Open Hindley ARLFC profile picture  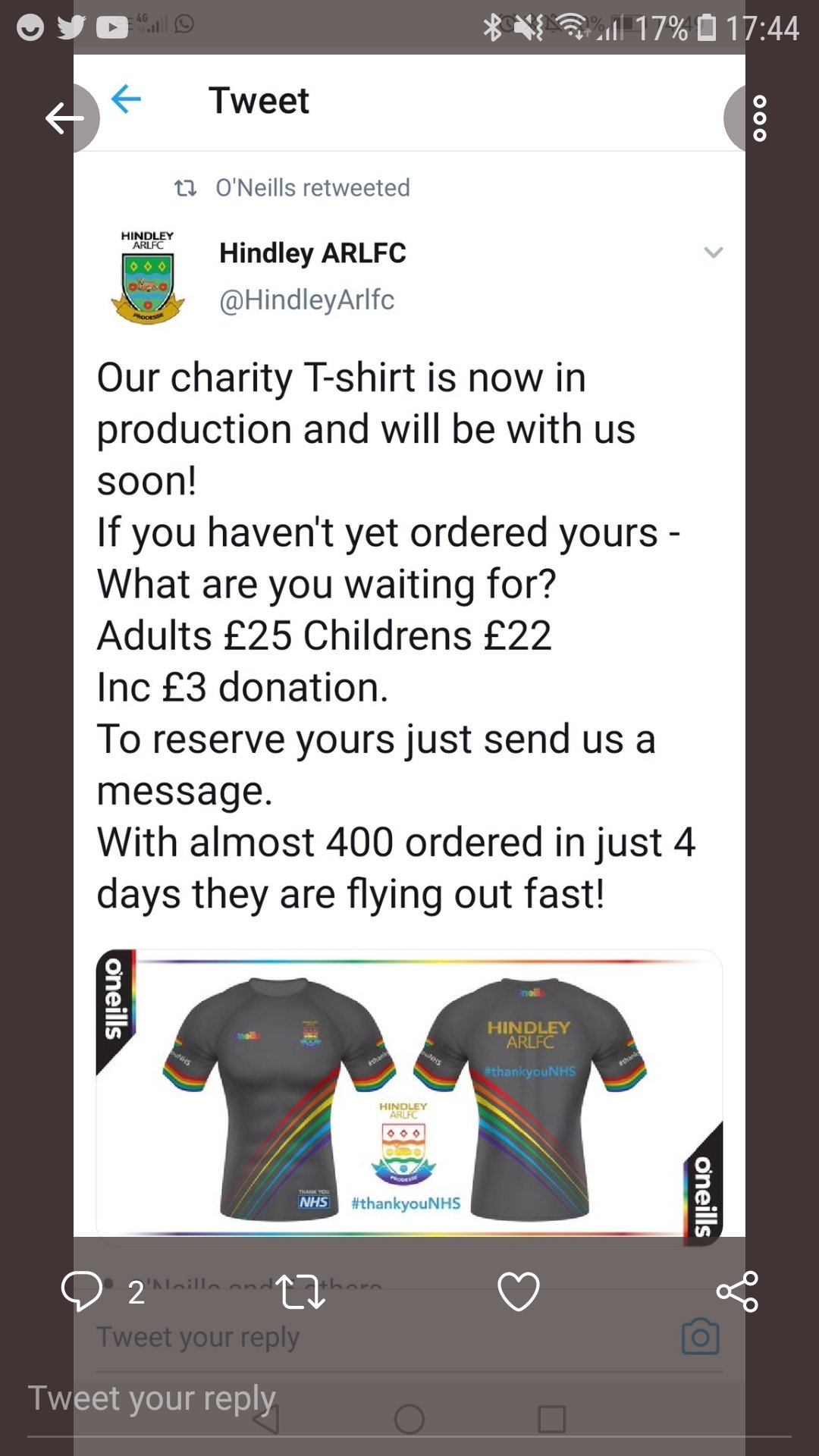pos(148,277)
